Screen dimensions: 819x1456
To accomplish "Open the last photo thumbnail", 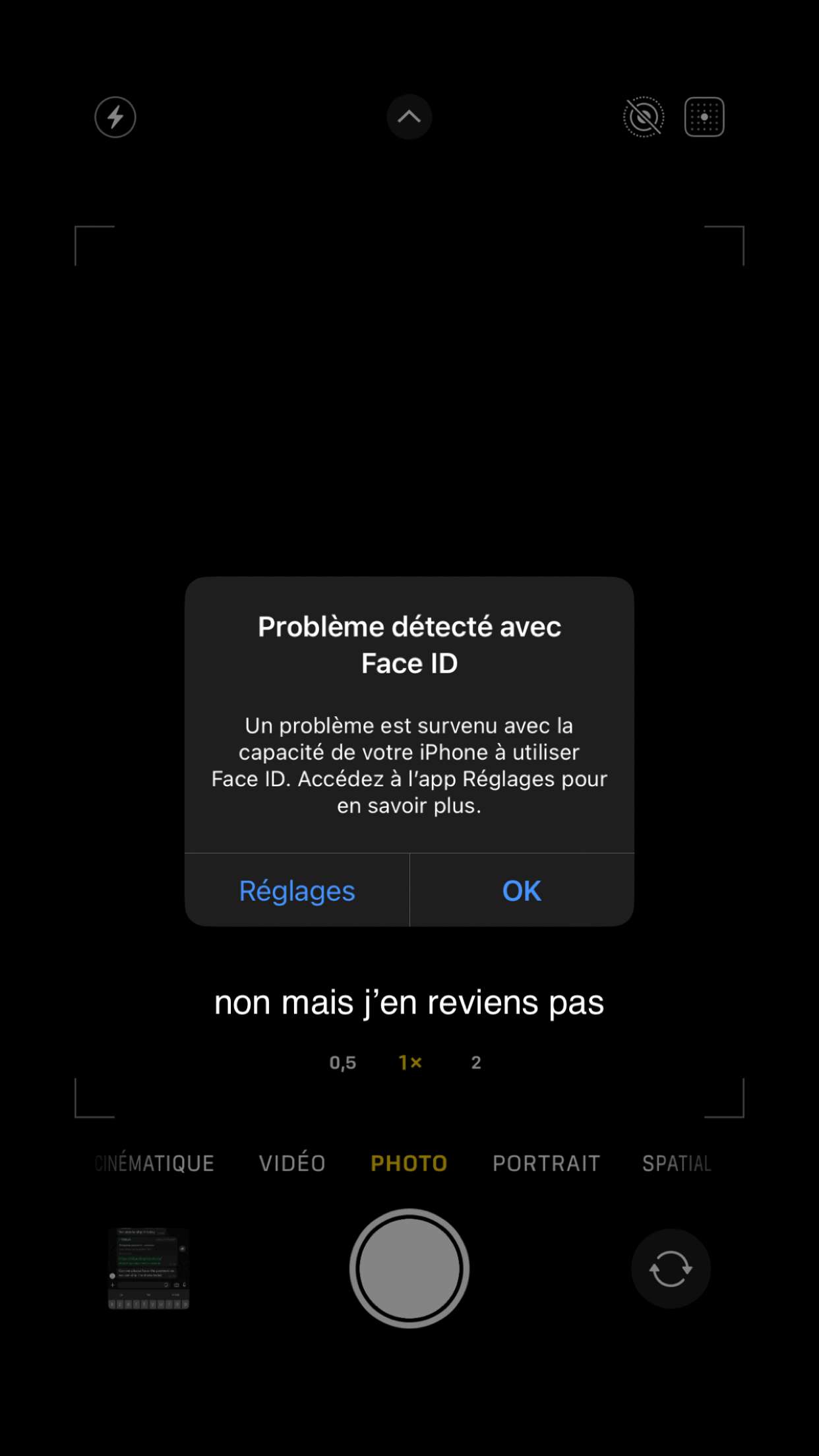I will pos(148,1268).
